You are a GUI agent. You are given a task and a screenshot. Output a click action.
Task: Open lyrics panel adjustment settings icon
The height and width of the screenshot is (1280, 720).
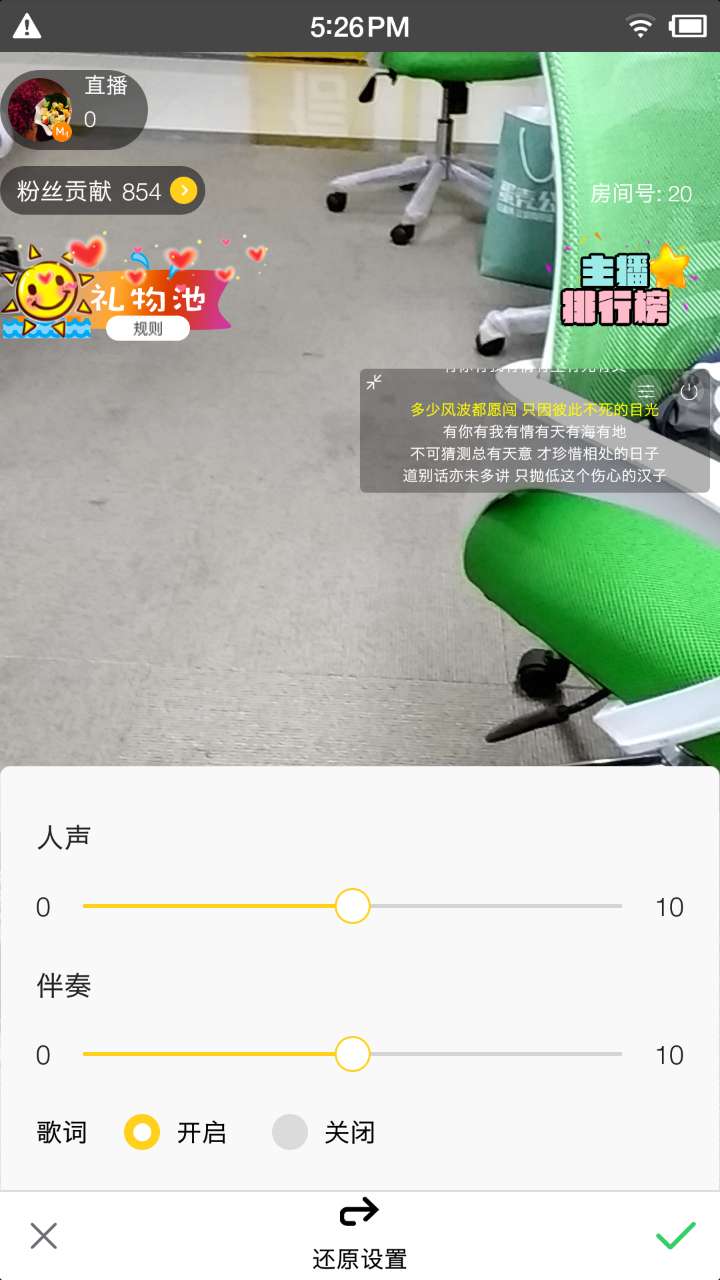pos(646,391)
